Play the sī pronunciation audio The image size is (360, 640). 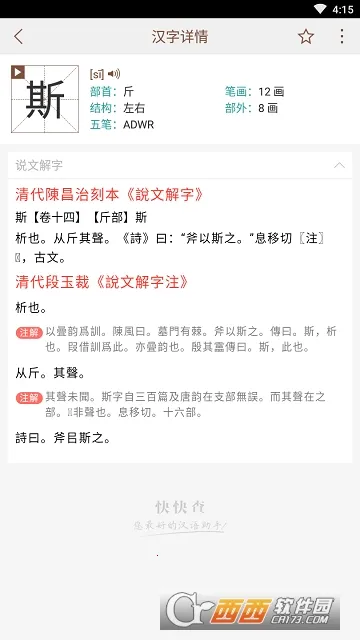pyautogui.click(x=114, y=74)
